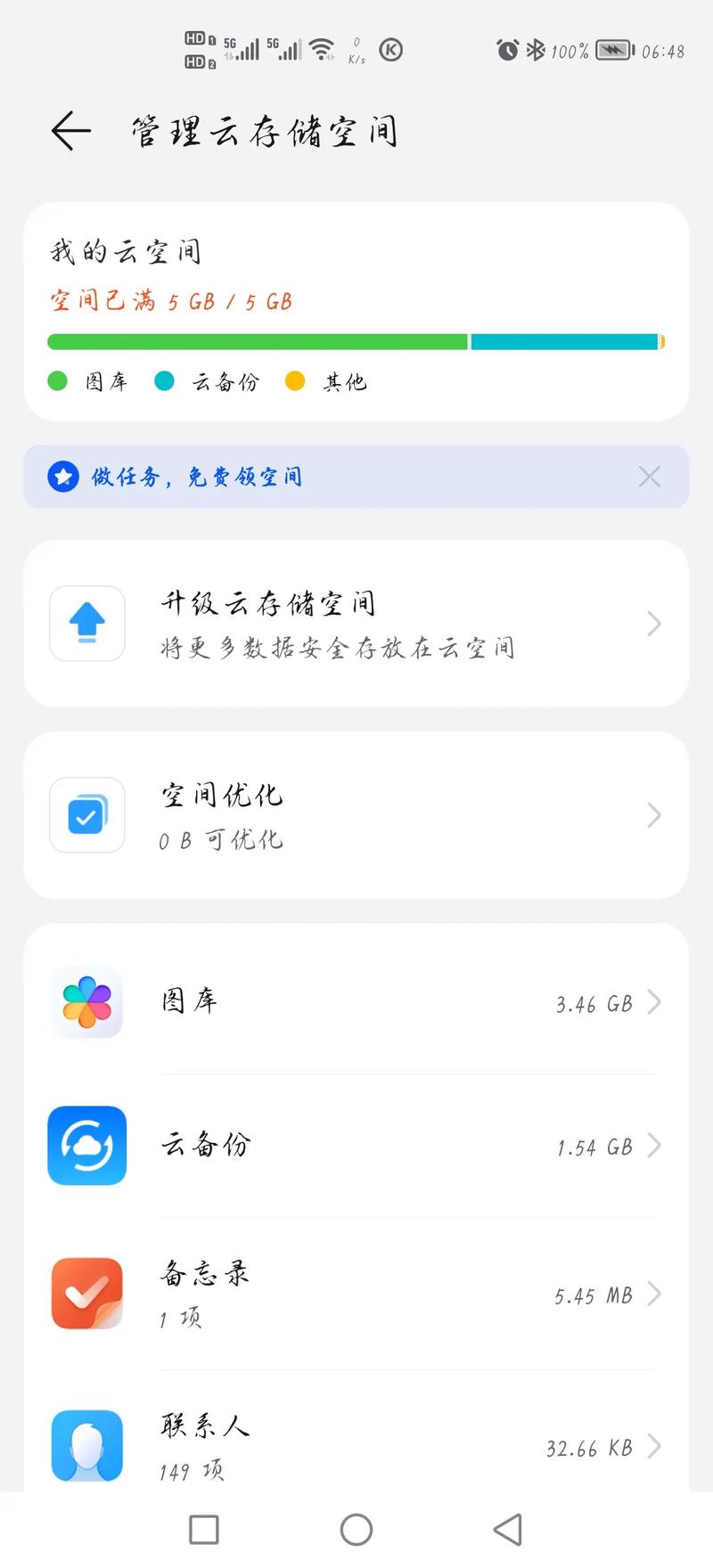Toggle the 图库 green legend dot
The height and width of the screenshot is (1568, 713).
click(57, 380)
